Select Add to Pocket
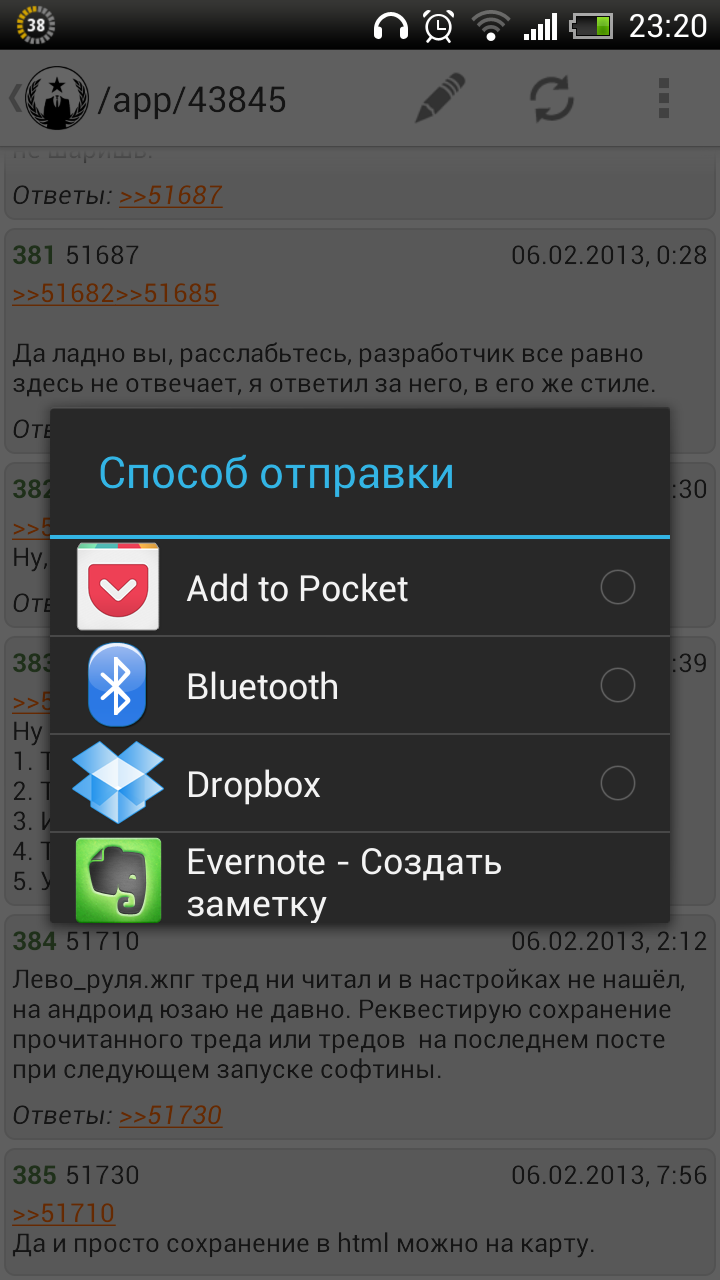Screen dimensions: 720x1280 coord(360,588)
